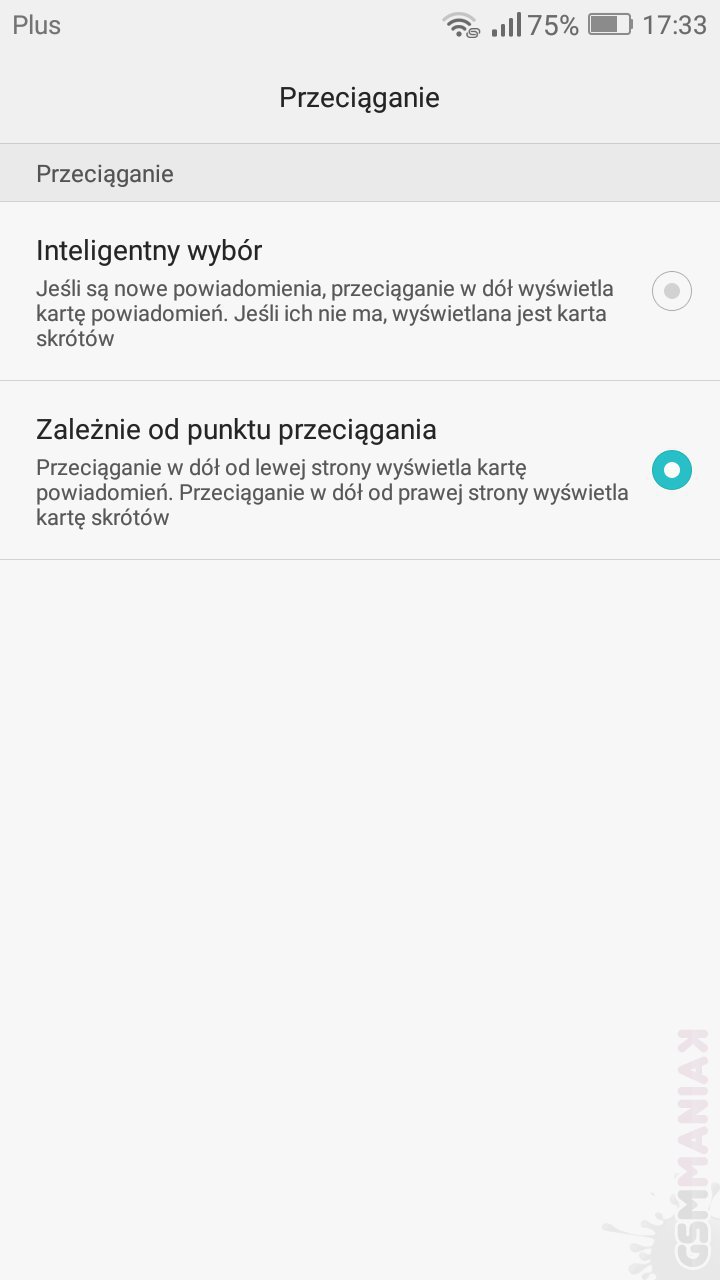720x1280 pixels.
Task: Choose Zależnie od punktu przeciągania option
Action: 671,470
